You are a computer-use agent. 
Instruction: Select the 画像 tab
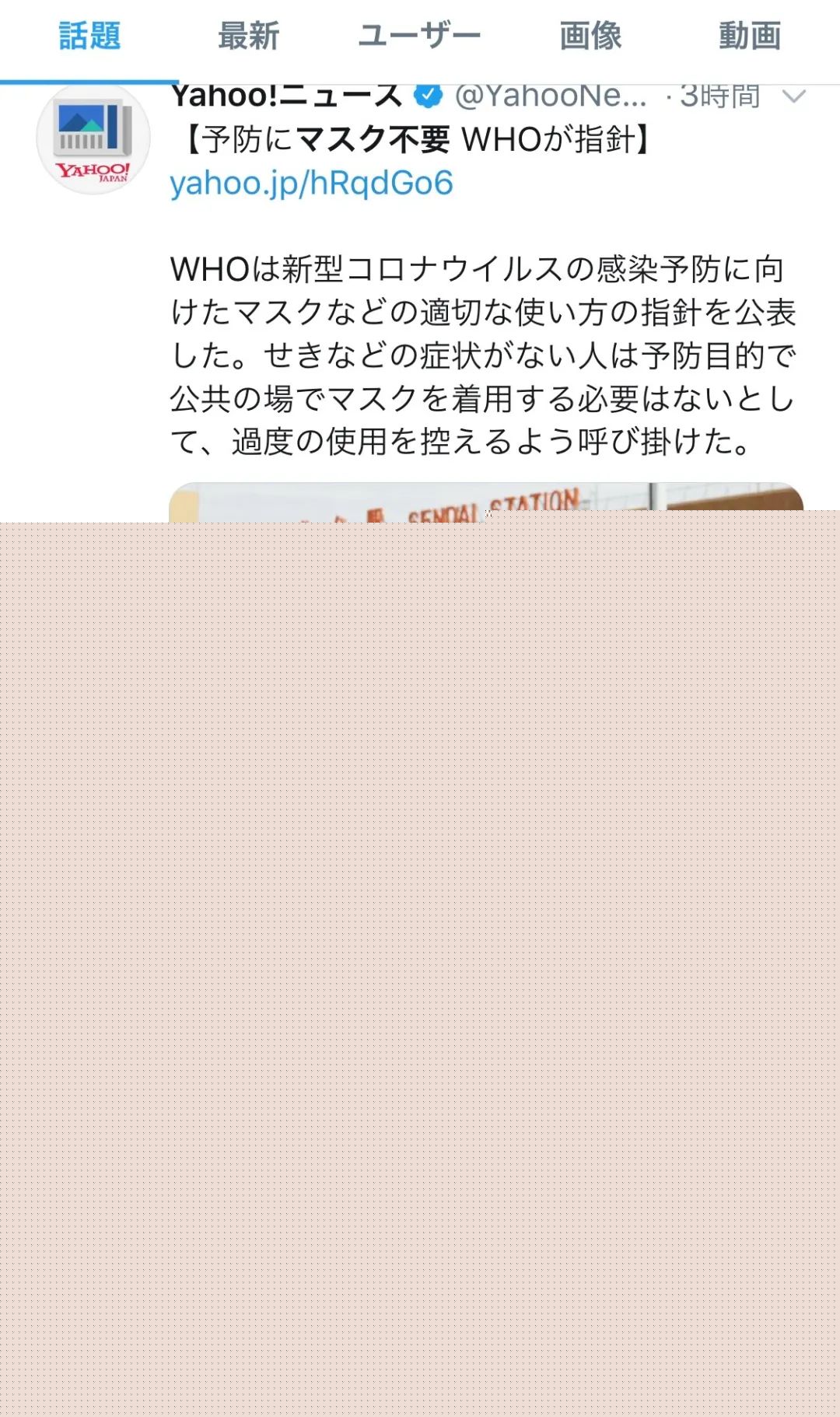pyautogui.click(x=590, y=37)
